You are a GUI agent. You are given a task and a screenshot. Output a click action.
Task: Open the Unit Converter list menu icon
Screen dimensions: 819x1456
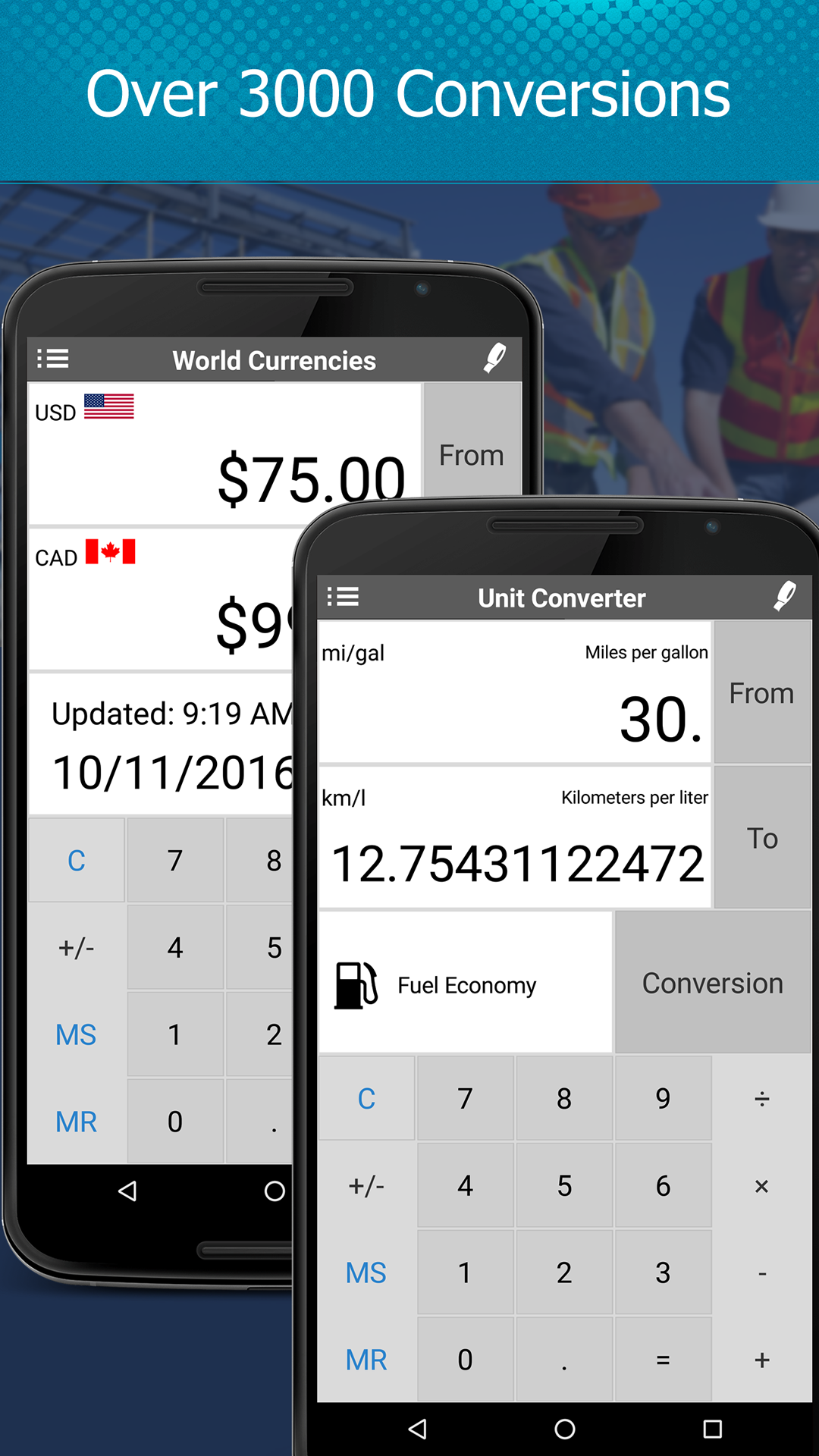pos(343,597)
